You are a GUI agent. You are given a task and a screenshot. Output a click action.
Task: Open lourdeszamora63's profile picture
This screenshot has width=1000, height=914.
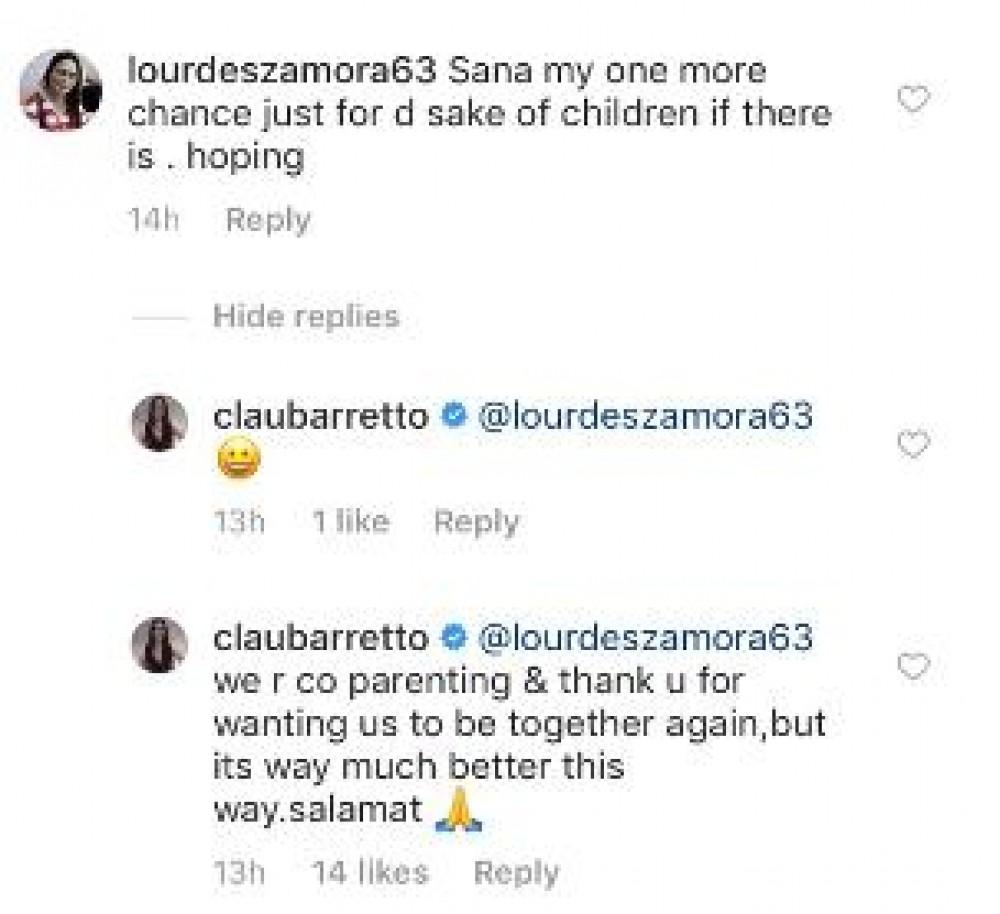coord(61,90)
